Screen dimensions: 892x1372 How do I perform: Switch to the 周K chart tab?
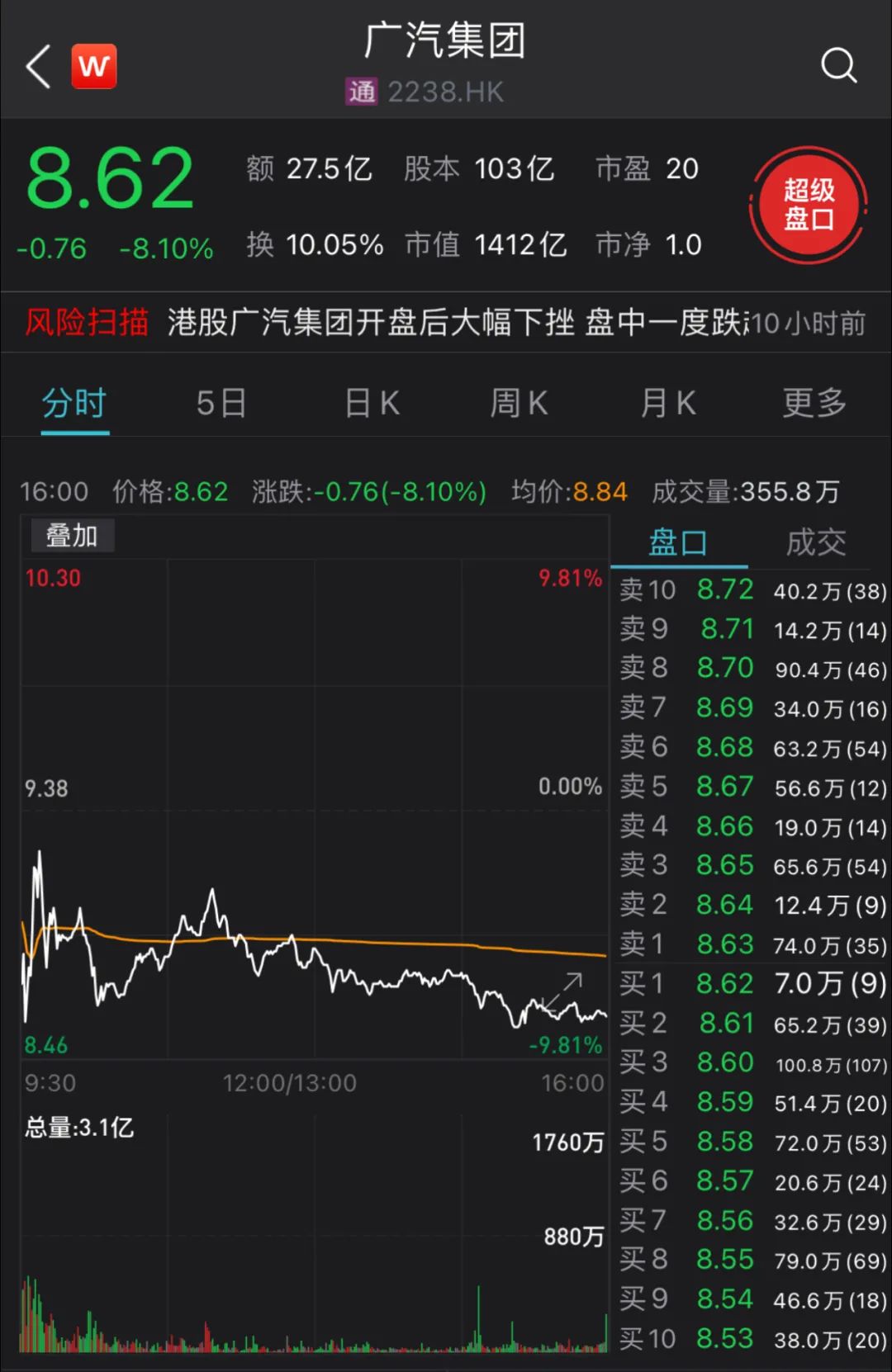tap(519, 404)
